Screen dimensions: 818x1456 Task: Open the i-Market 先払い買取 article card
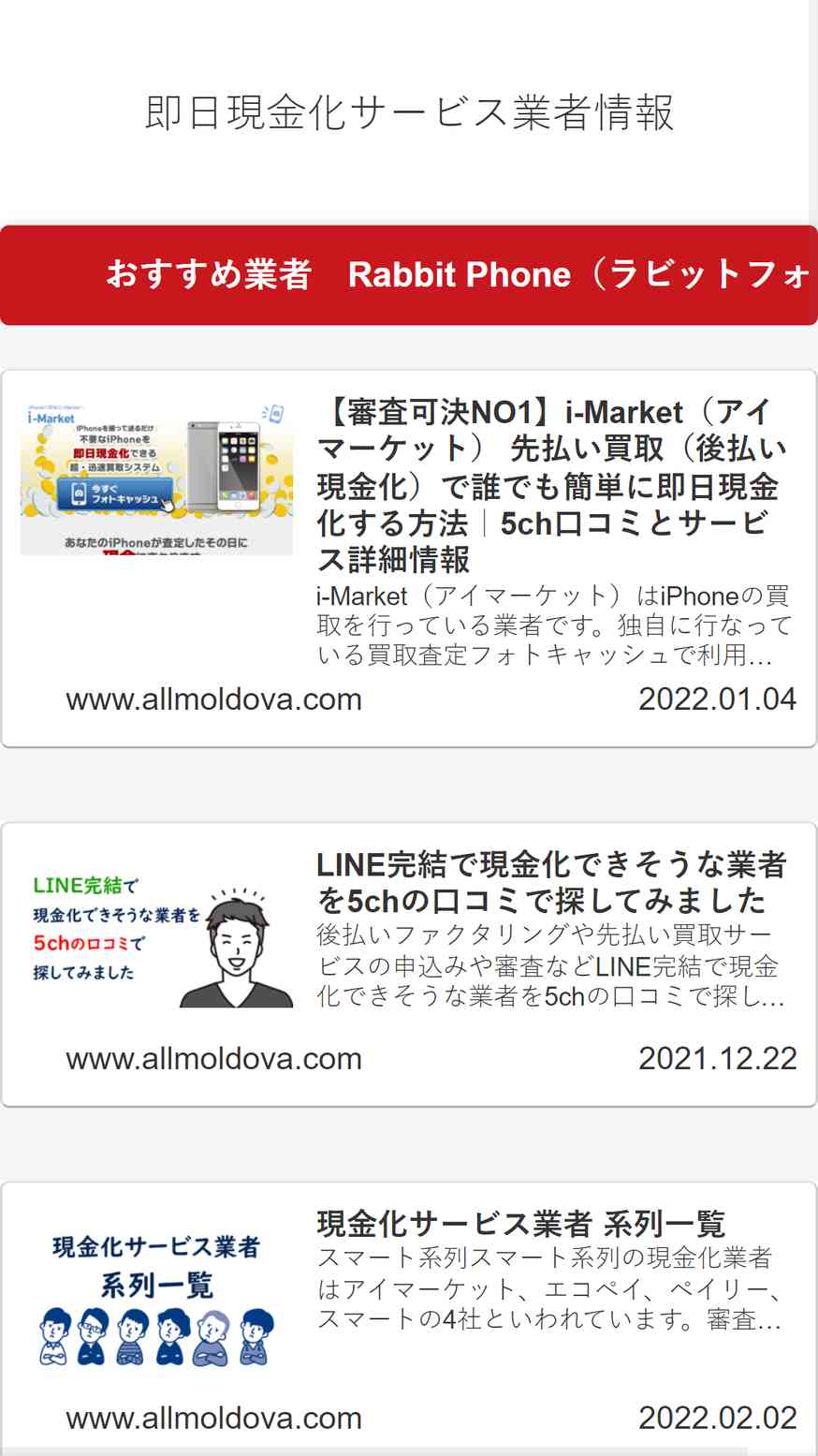[409, 559]
